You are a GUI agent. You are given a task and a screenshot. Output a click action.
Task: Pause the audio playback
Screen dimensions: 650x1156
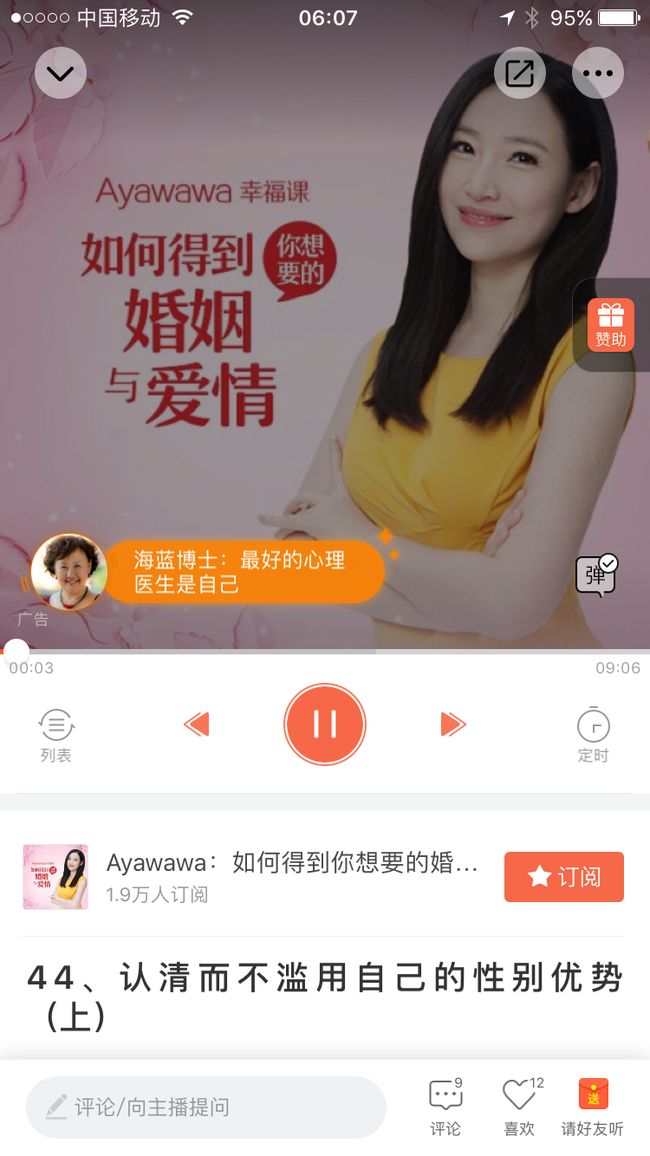pos(325,724)
